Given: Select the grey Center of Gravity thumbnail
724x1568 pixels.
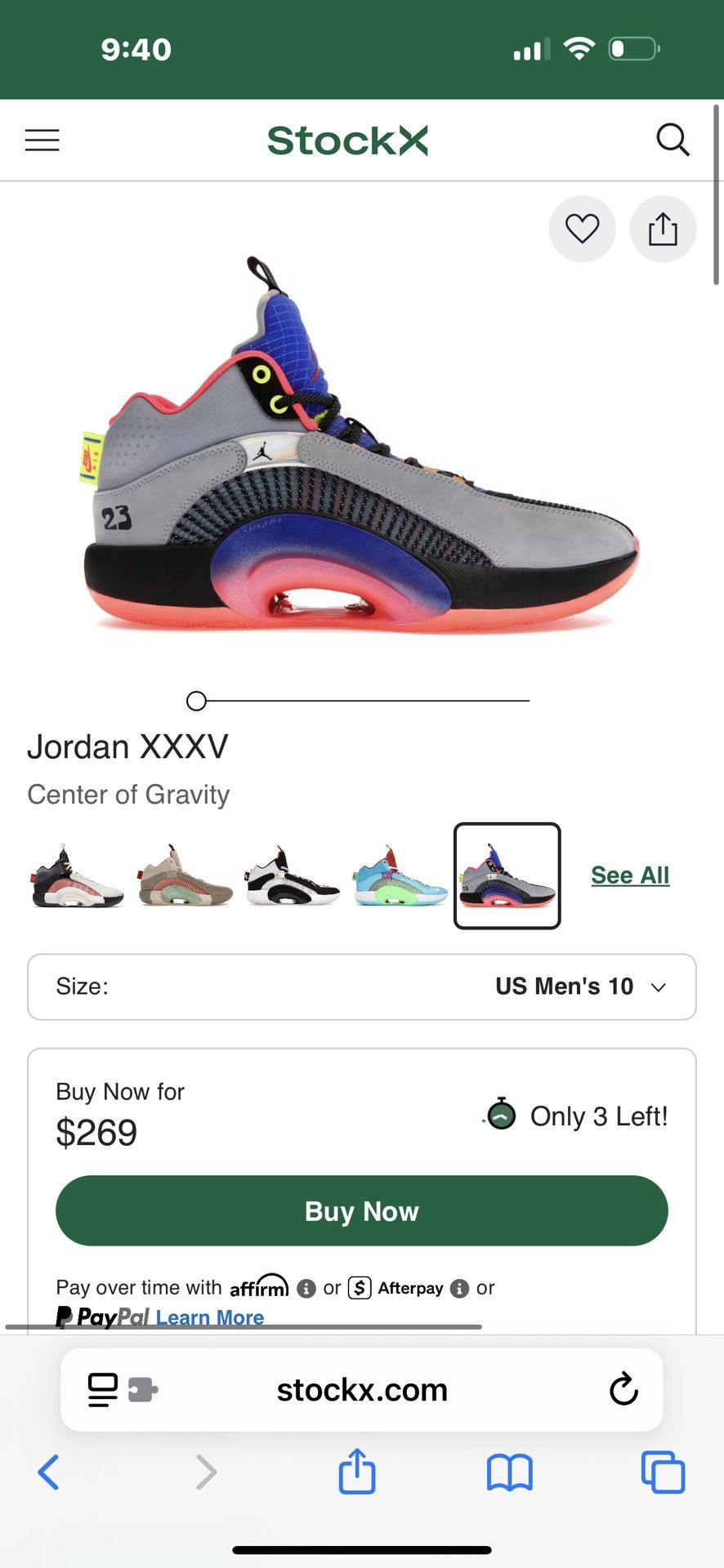Looking at the screenshot, I should coord(507,876).
